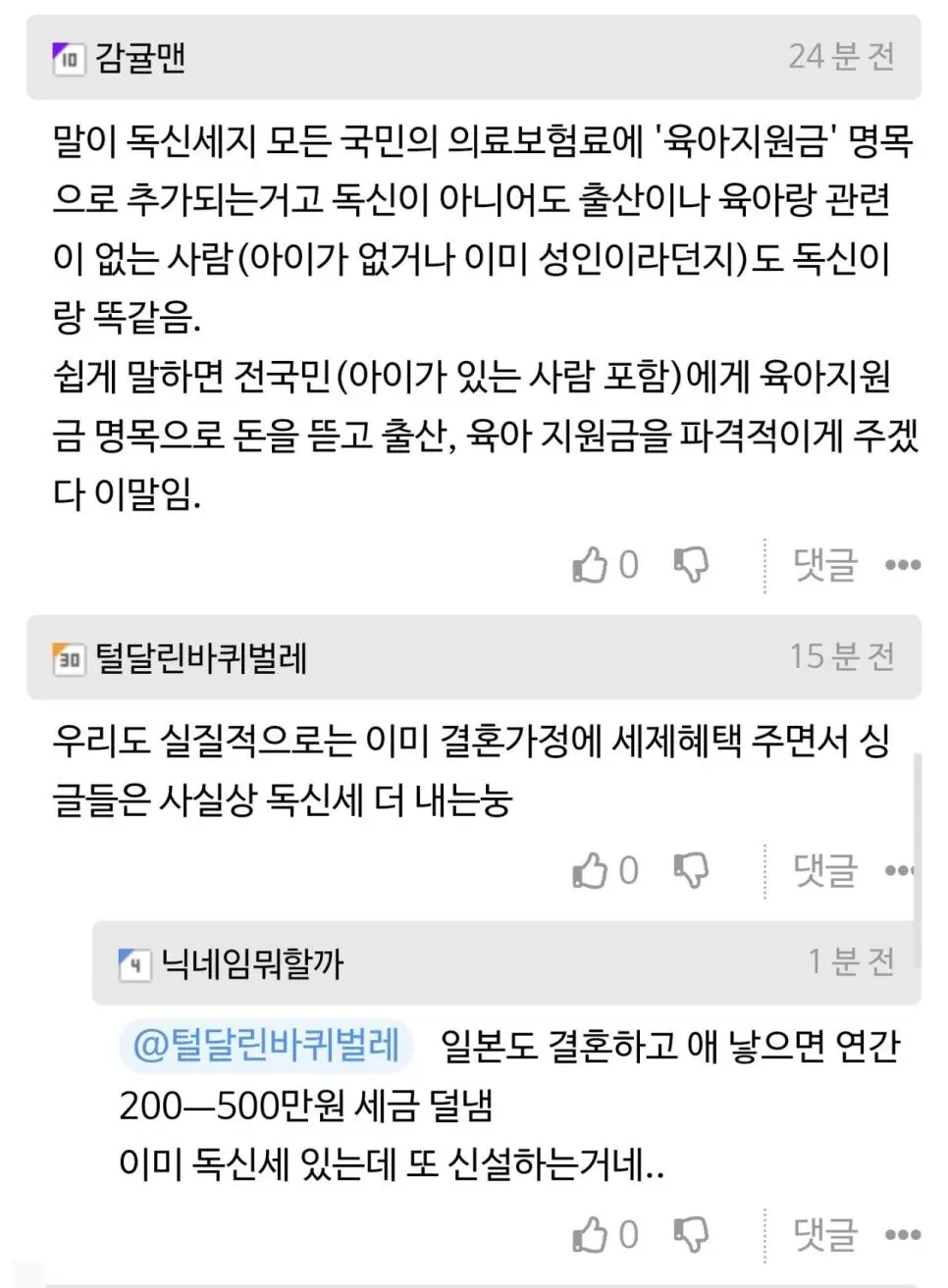Reply to 털달린바퀴벌레's comment via 댓글
Screen dimensions: 948x1288
(x=824, y=870)
